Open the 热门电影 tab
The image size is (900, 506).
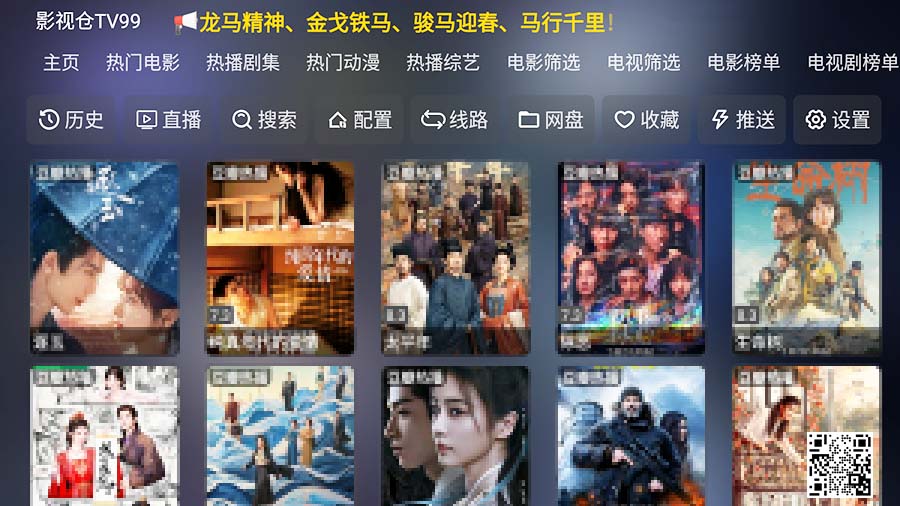[143, 62]
